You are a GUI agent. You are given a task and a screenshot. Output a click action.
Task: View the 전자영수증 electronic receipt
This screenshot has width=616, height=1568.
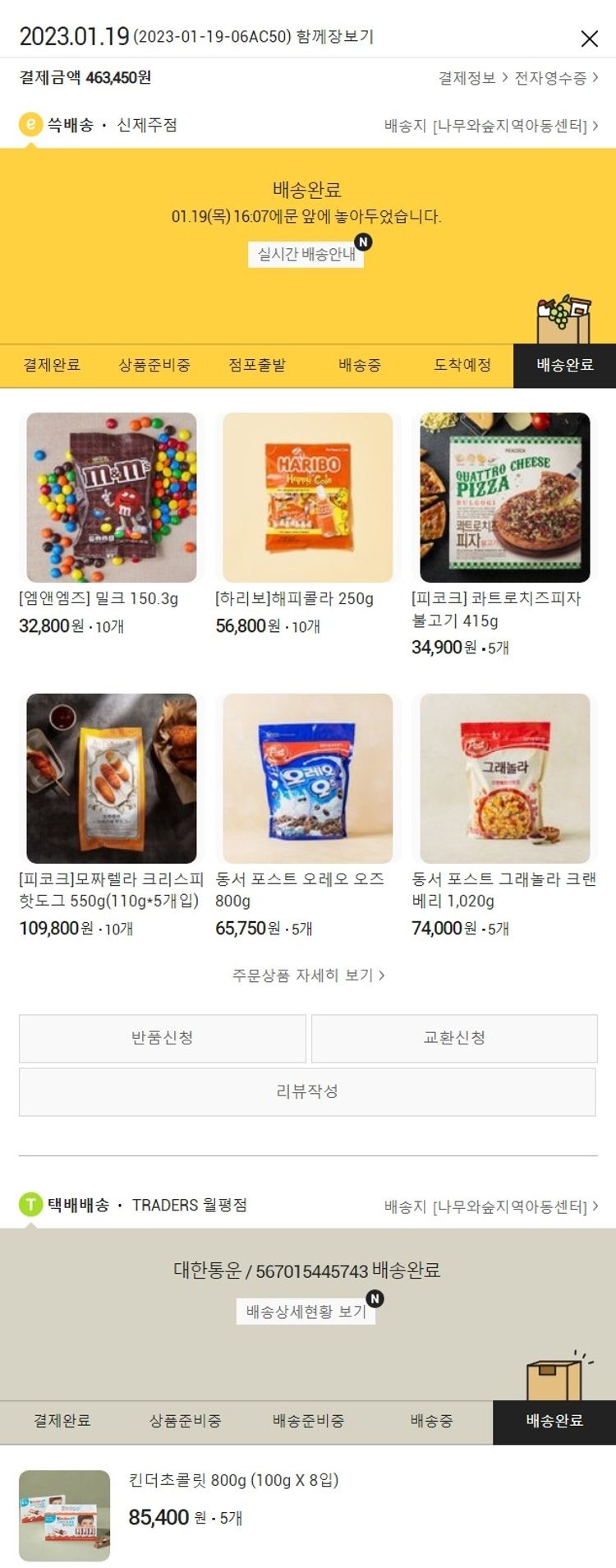coord(556,78)
